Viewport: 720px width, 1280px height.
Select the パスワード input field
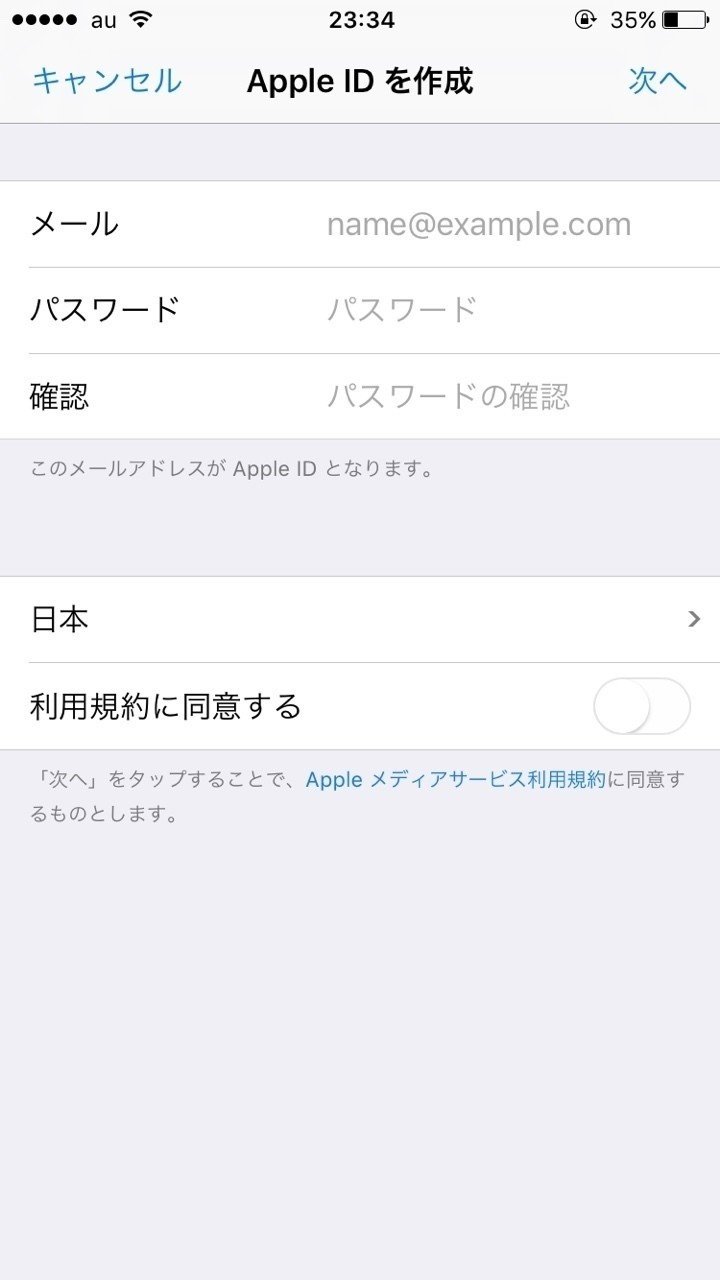pyautogui.click(x=360, y=310)
